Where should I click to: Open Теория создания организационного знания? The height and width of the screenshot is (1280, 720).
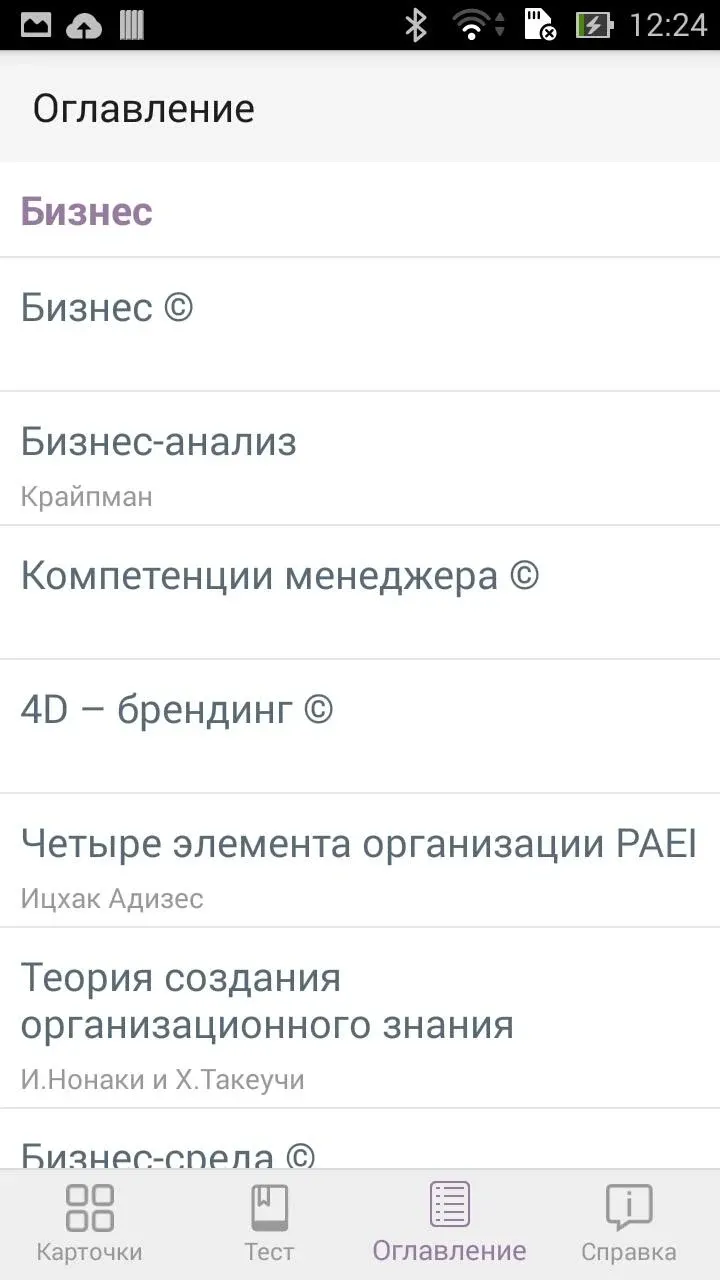360,1018
